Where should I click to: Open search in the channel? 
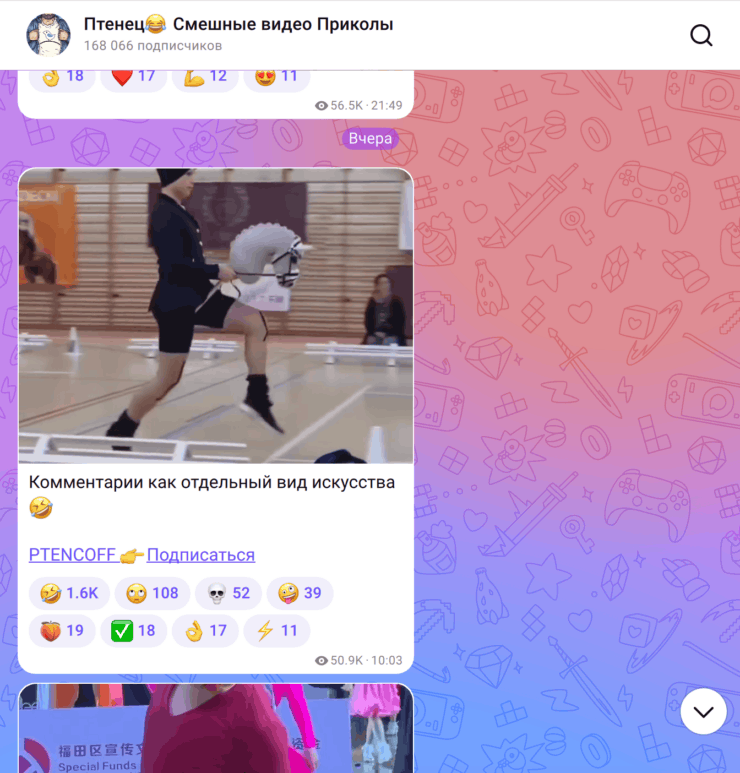click(701, 35)
